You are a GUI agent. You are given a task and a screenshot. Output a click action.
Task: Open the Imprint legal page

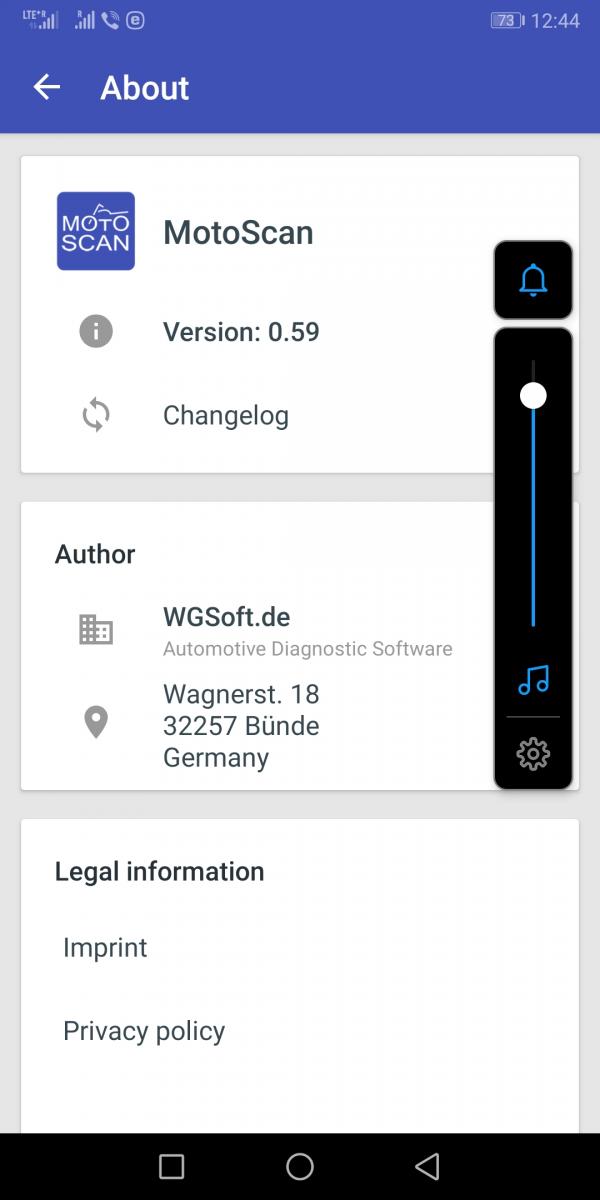300,947
